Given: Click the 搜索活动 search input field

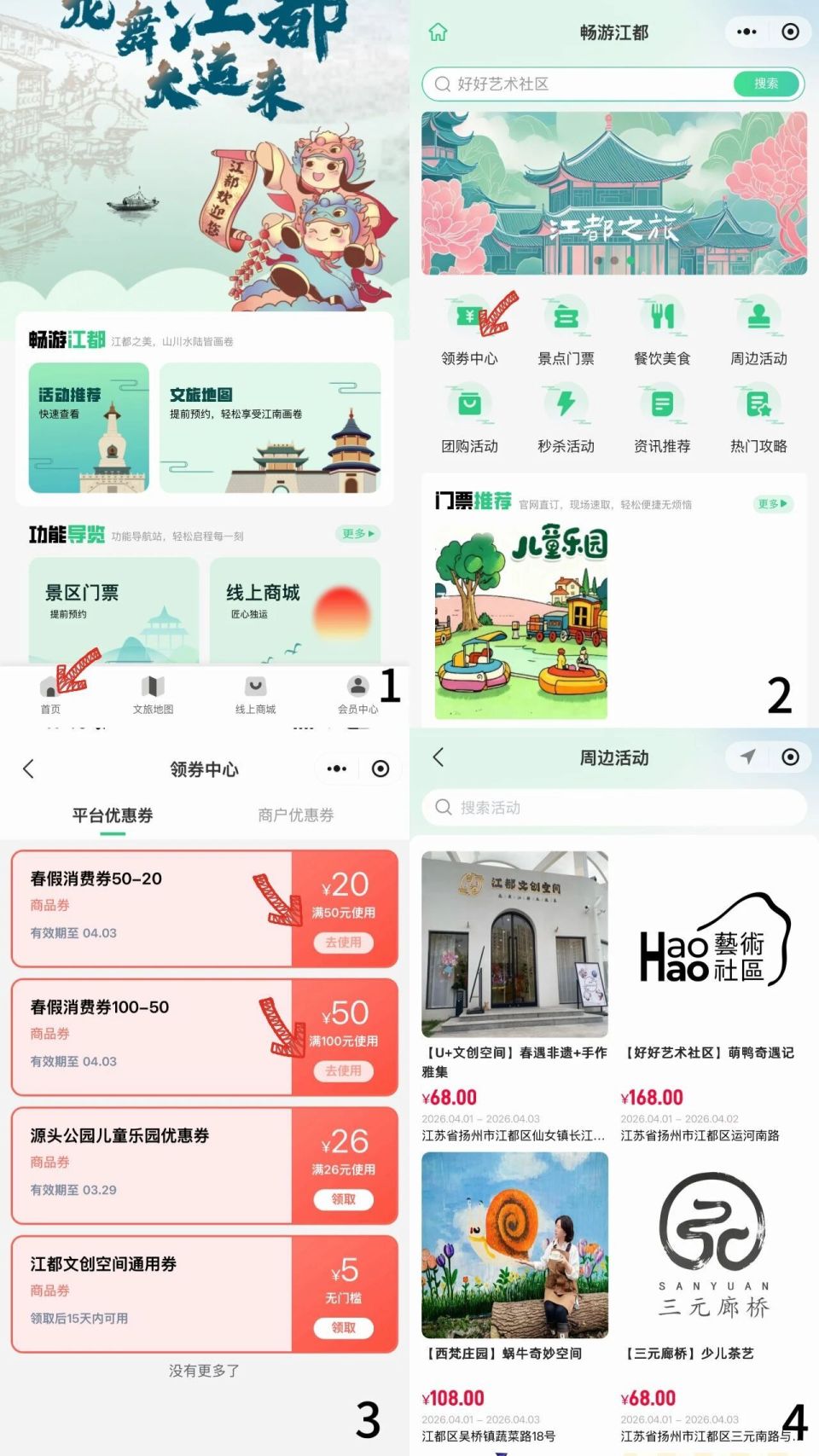Looking at the screenshot, I should click(613, 807).
